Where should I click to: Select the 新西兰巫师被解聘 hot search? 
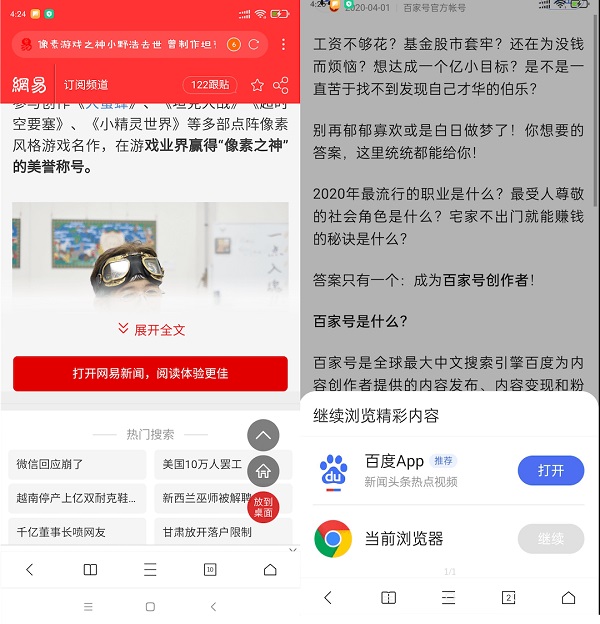(x=202, y=497)
